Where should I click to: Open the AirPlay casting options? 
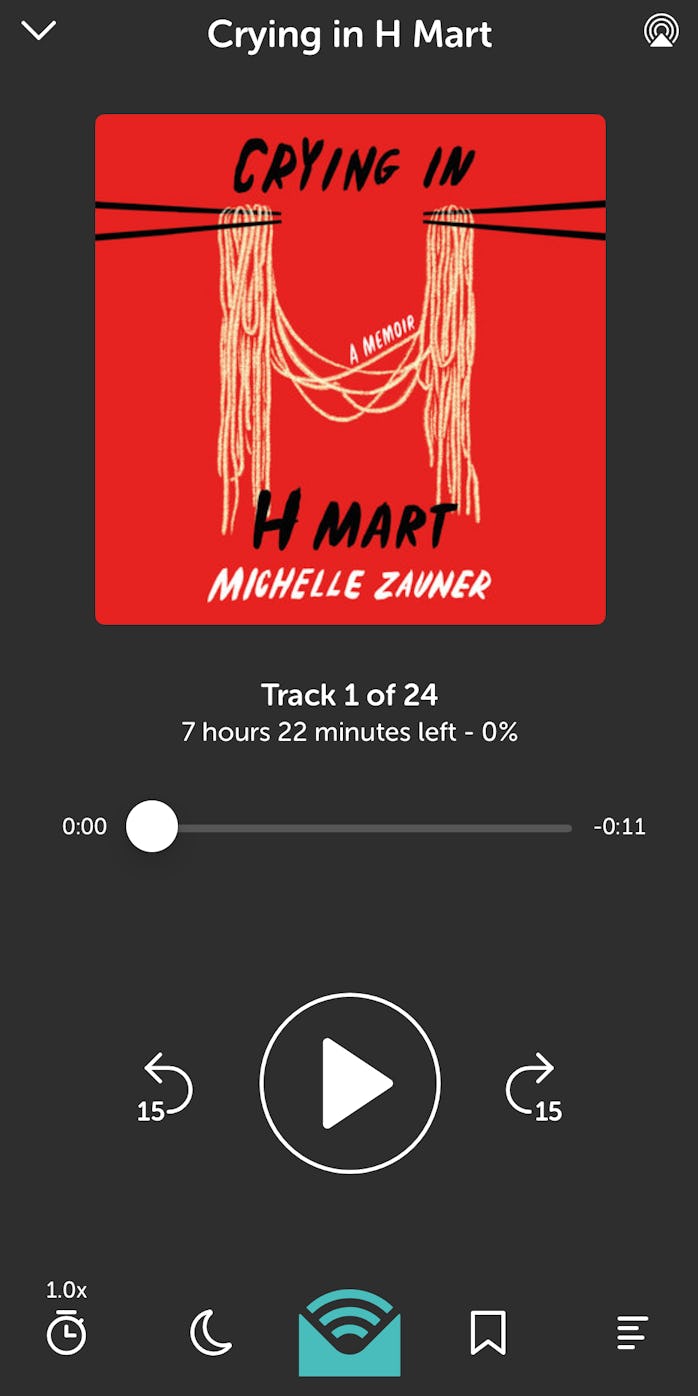click(660, 32)
